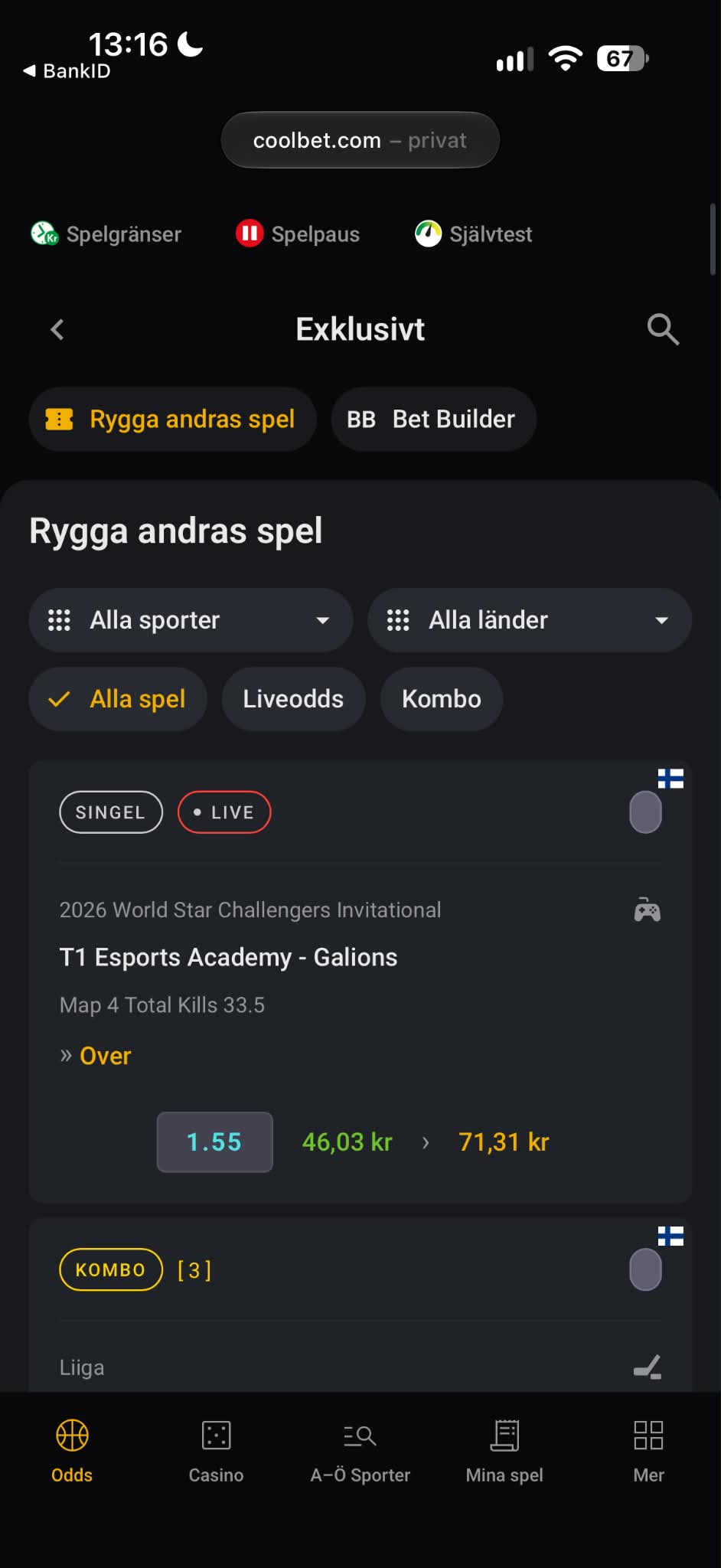Return to BankID app
Viewport: 721px width, 1568px height.
coord(67,71)
